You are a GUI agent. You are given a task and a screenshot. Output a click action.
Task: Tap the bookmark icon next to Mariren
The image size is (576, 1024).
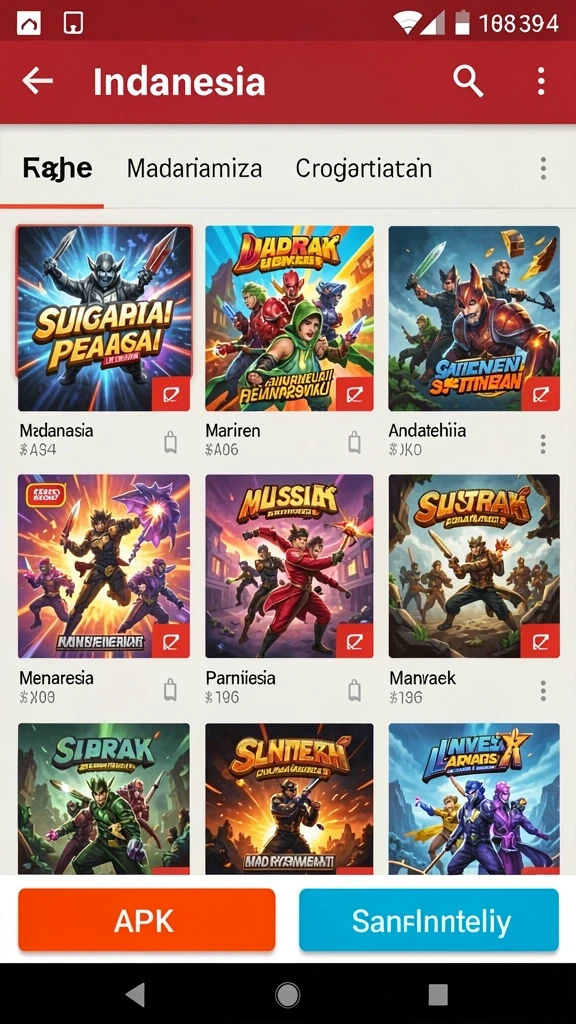tap(355, 443)
